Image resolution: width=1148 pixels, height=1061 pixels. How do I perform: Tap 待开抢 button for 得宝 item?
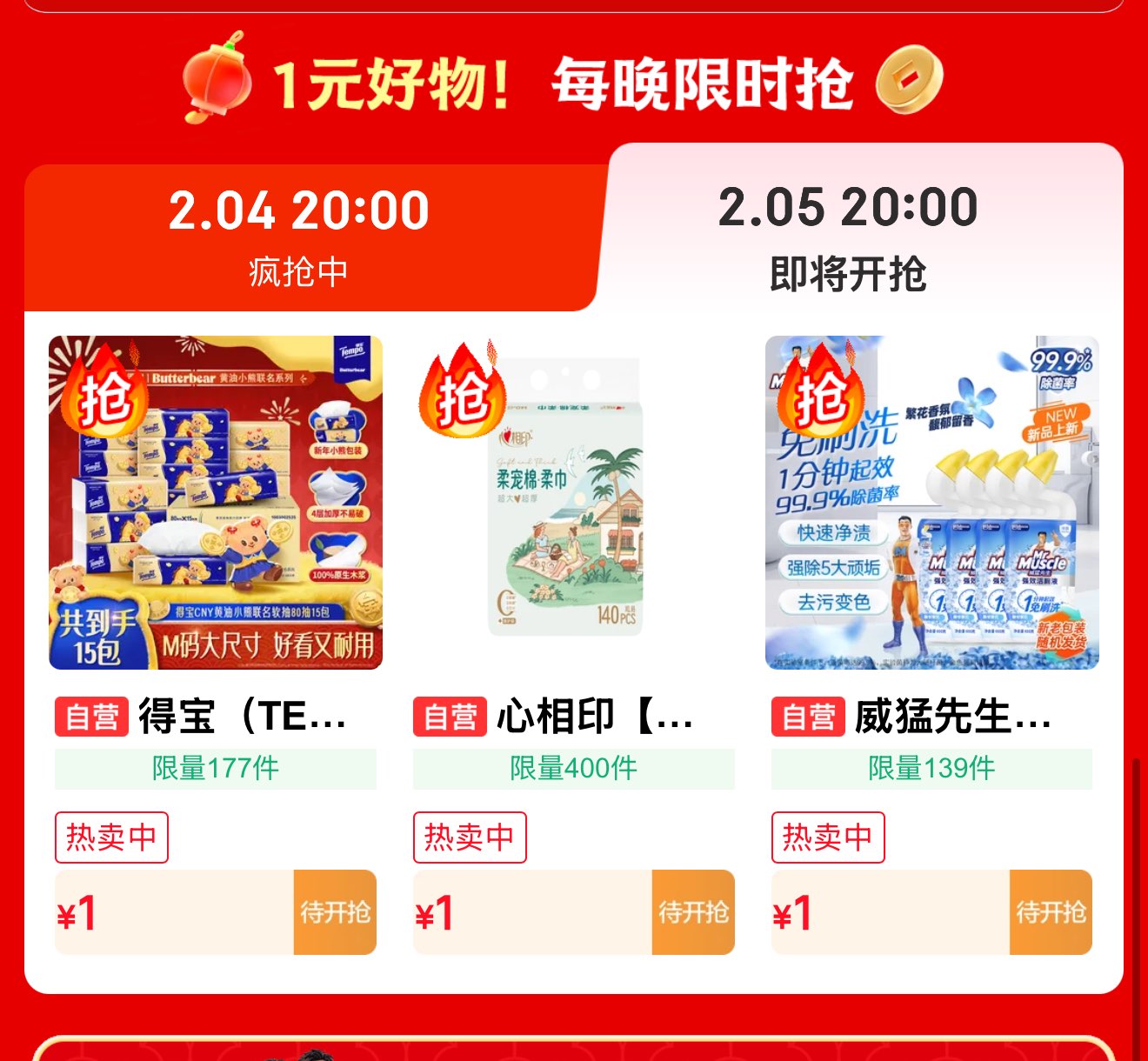pyautogui.click(x=335, y=912)
